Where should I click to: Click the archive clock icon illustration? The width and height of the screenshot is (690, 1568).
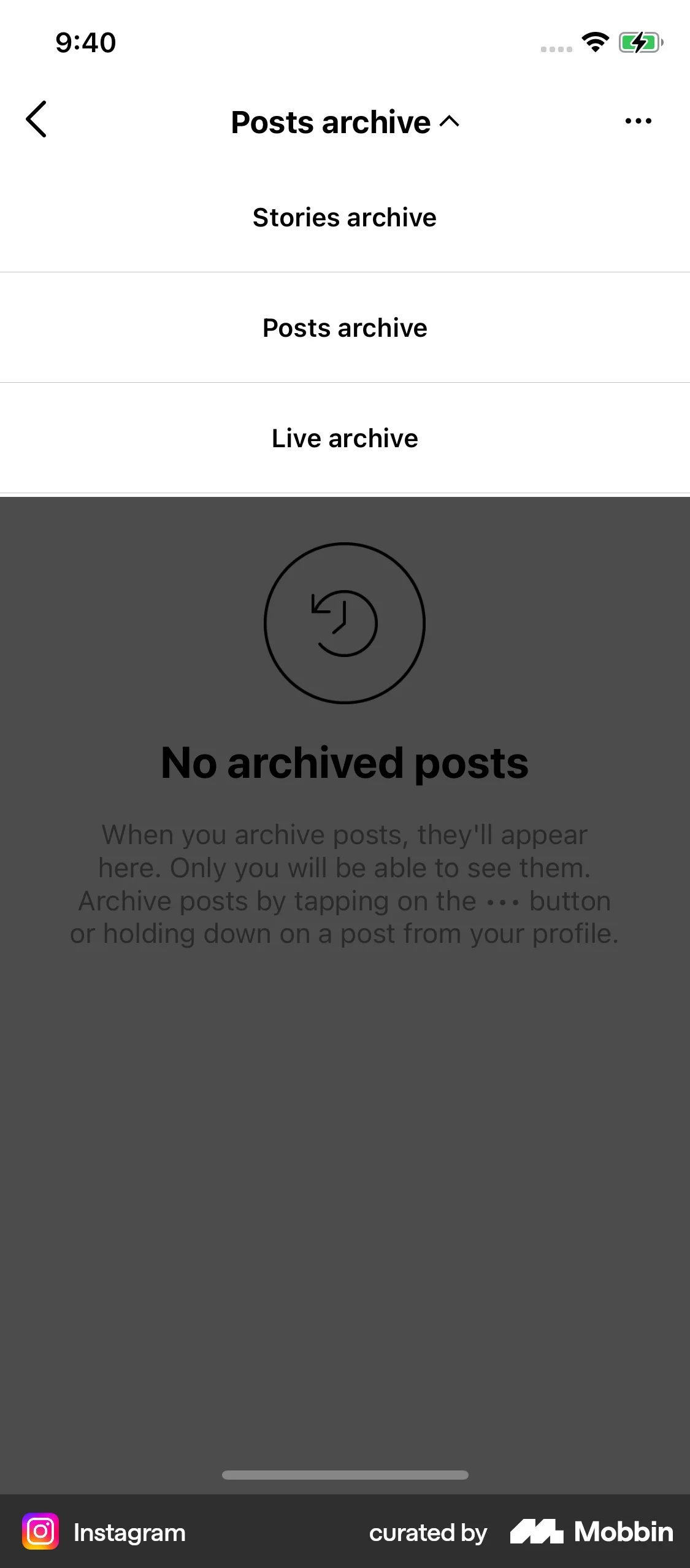345,623
